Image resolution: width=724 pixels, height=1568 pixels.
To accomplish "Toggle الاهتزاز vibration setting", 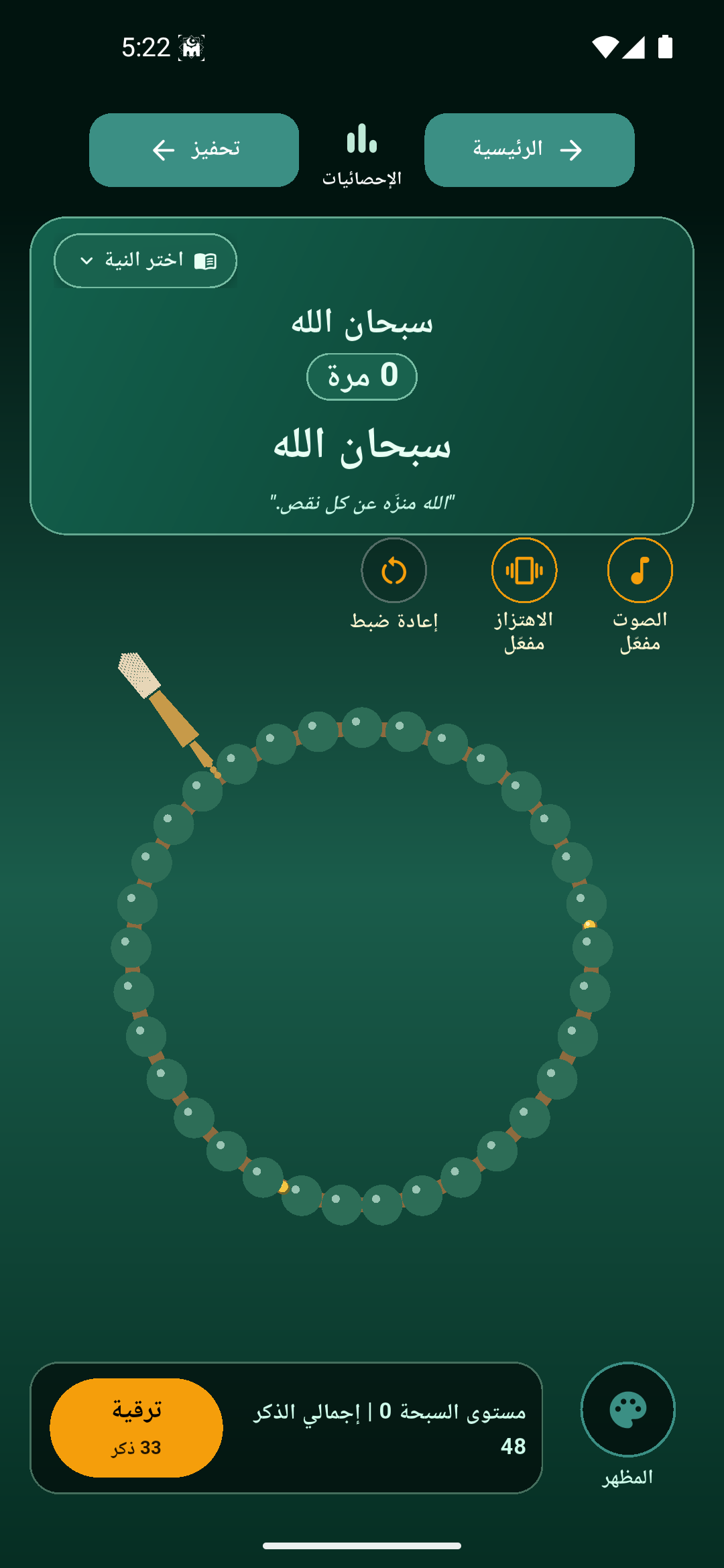I will pos(524,571).
